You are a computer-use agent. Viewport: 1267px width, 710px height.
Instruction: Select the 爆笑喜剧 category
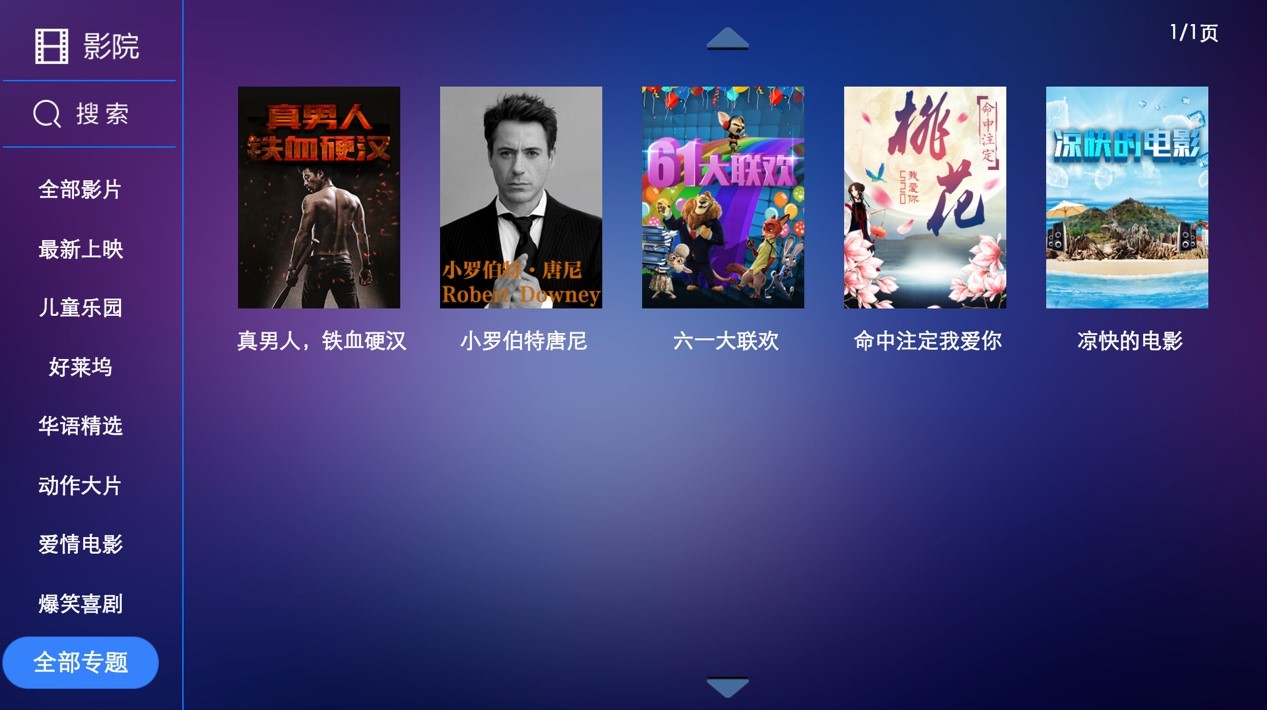(x=80, y=604)
